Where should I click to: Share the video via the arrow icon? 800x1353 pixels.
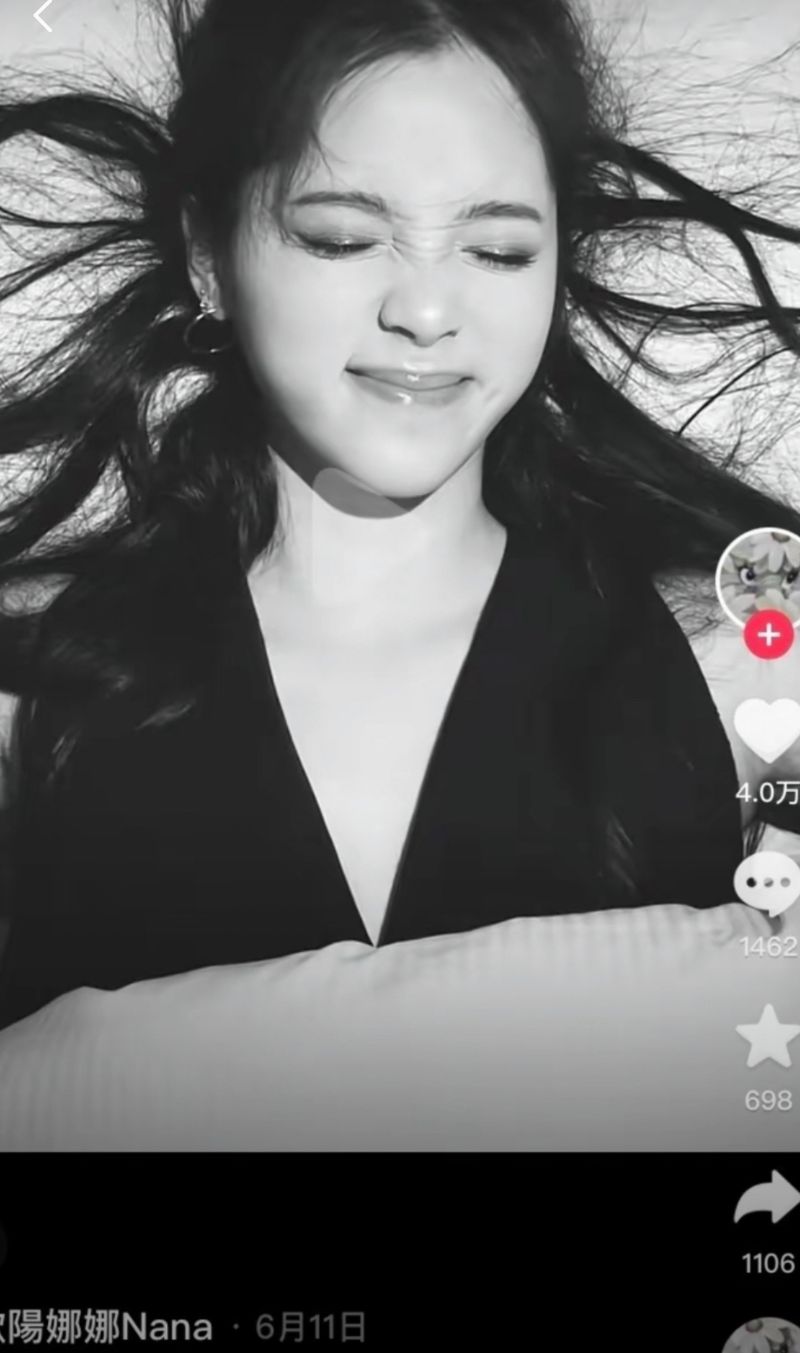click(x=768, y=1198)
